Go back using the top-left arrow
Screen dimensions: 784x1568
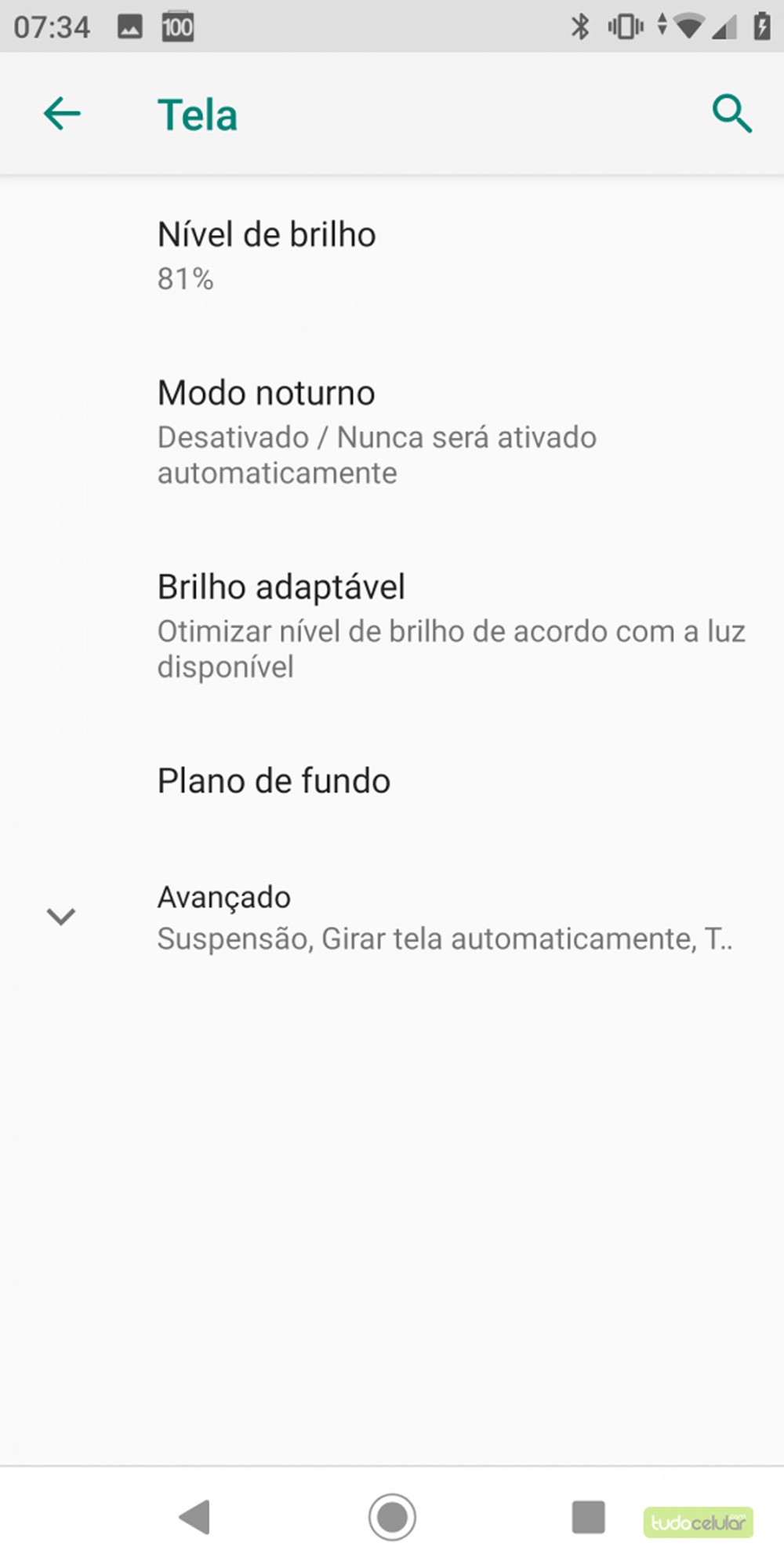pyautogui.click(x=62, y=114)
